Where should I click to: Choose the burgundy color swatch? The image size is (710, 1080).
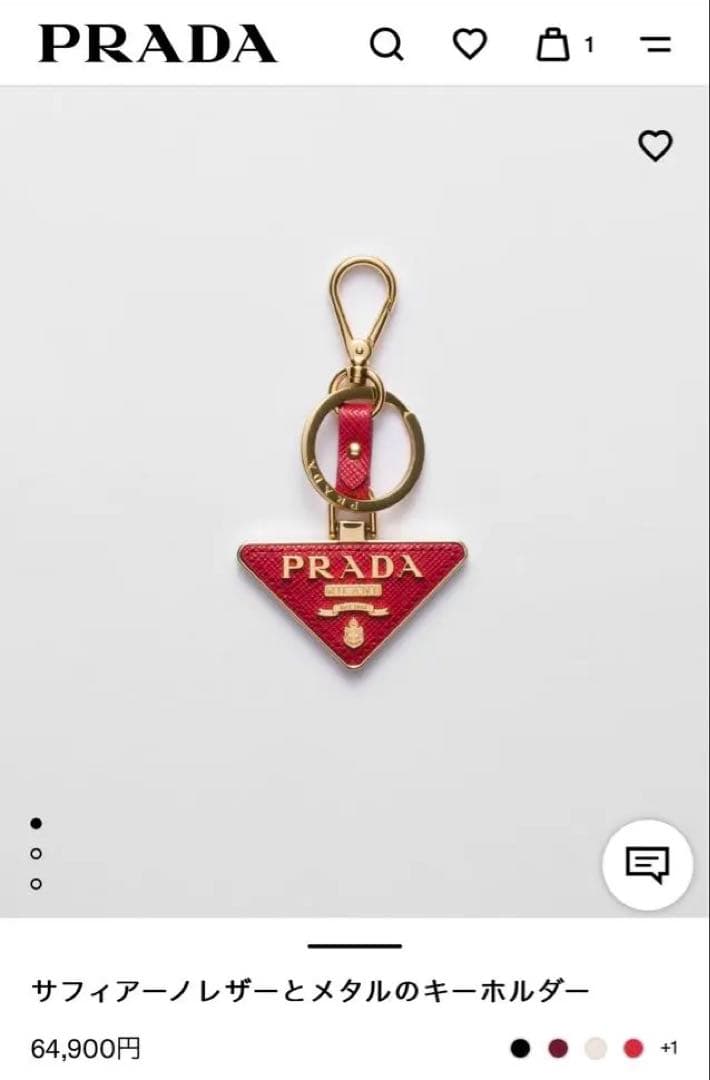pyautogui.click(x=558, y=1048)
